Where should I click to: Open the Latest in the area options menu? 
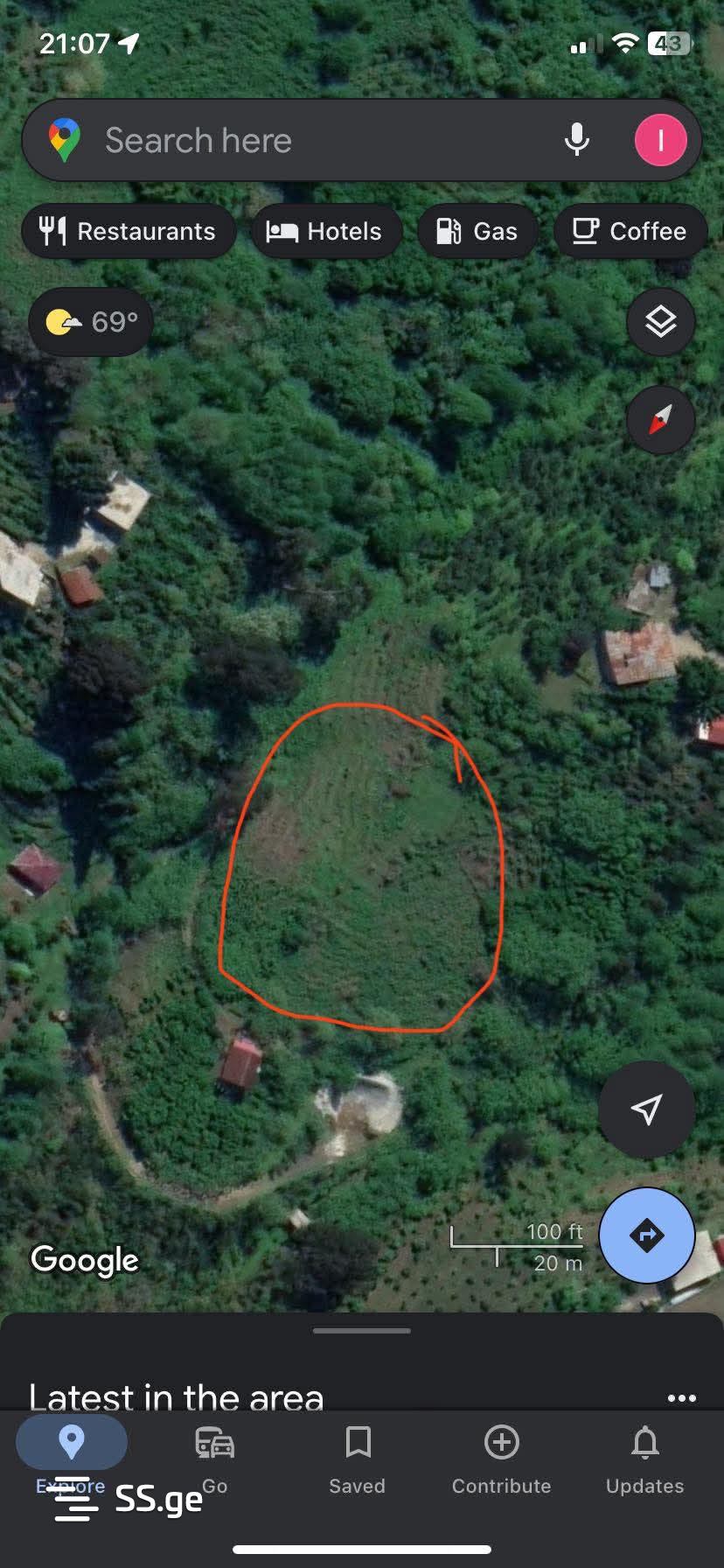(681, 1398)
